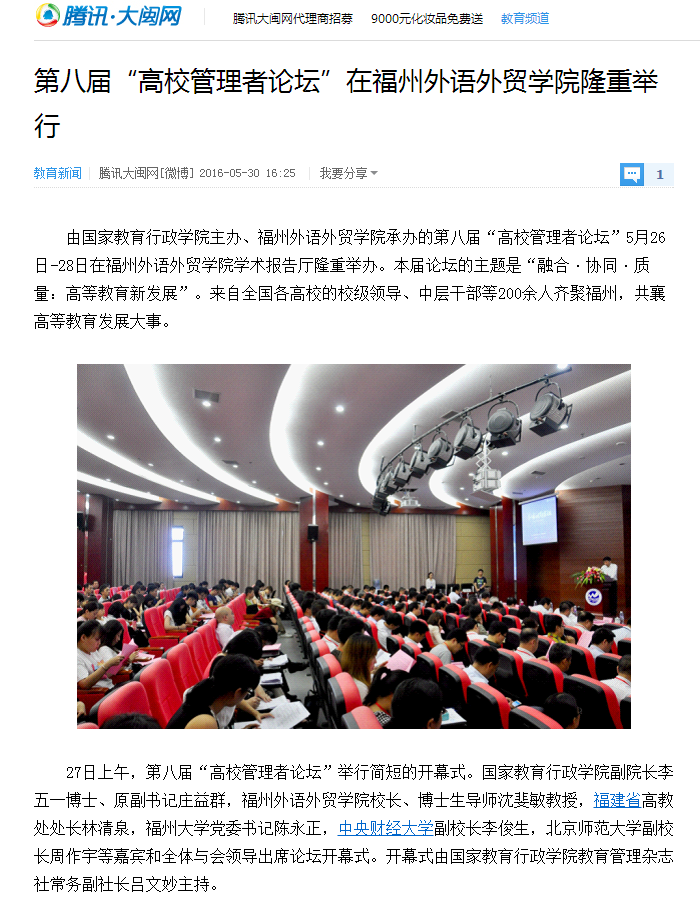Open the 微博 link beside 腾讯大闽网

178,173
